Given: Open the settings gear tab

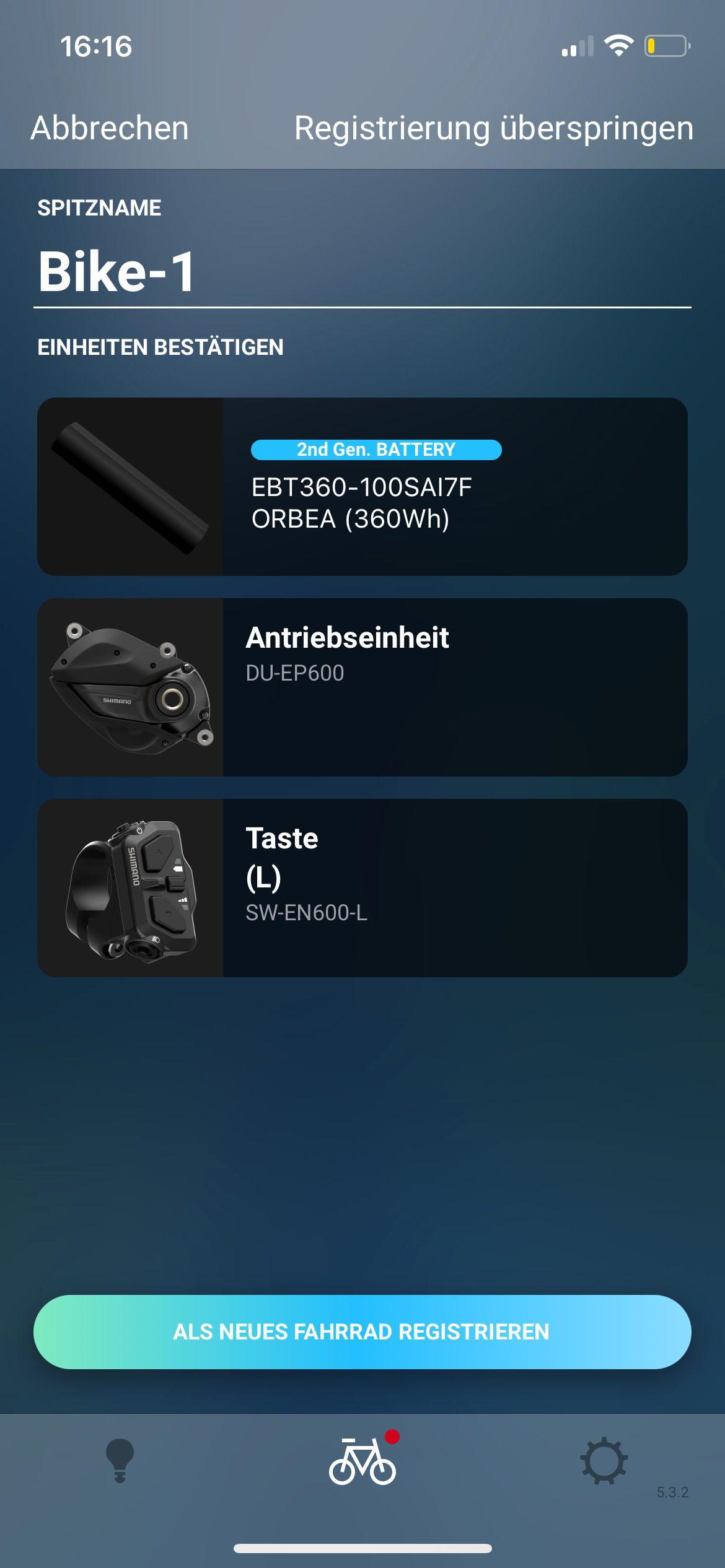Looking at the screenshot, I should coord(604,1461).
